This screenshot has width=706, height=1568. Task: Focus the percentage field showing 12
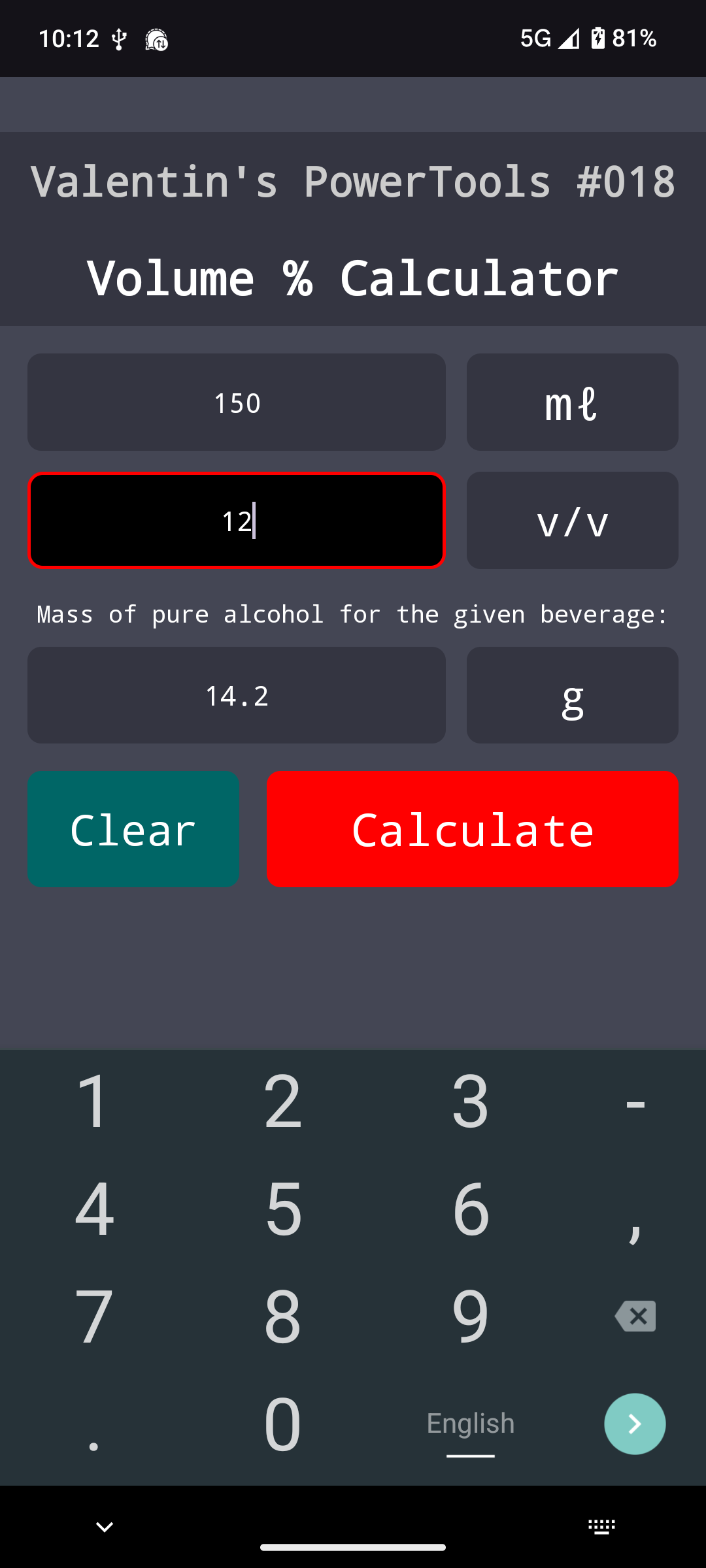[237, 521]
